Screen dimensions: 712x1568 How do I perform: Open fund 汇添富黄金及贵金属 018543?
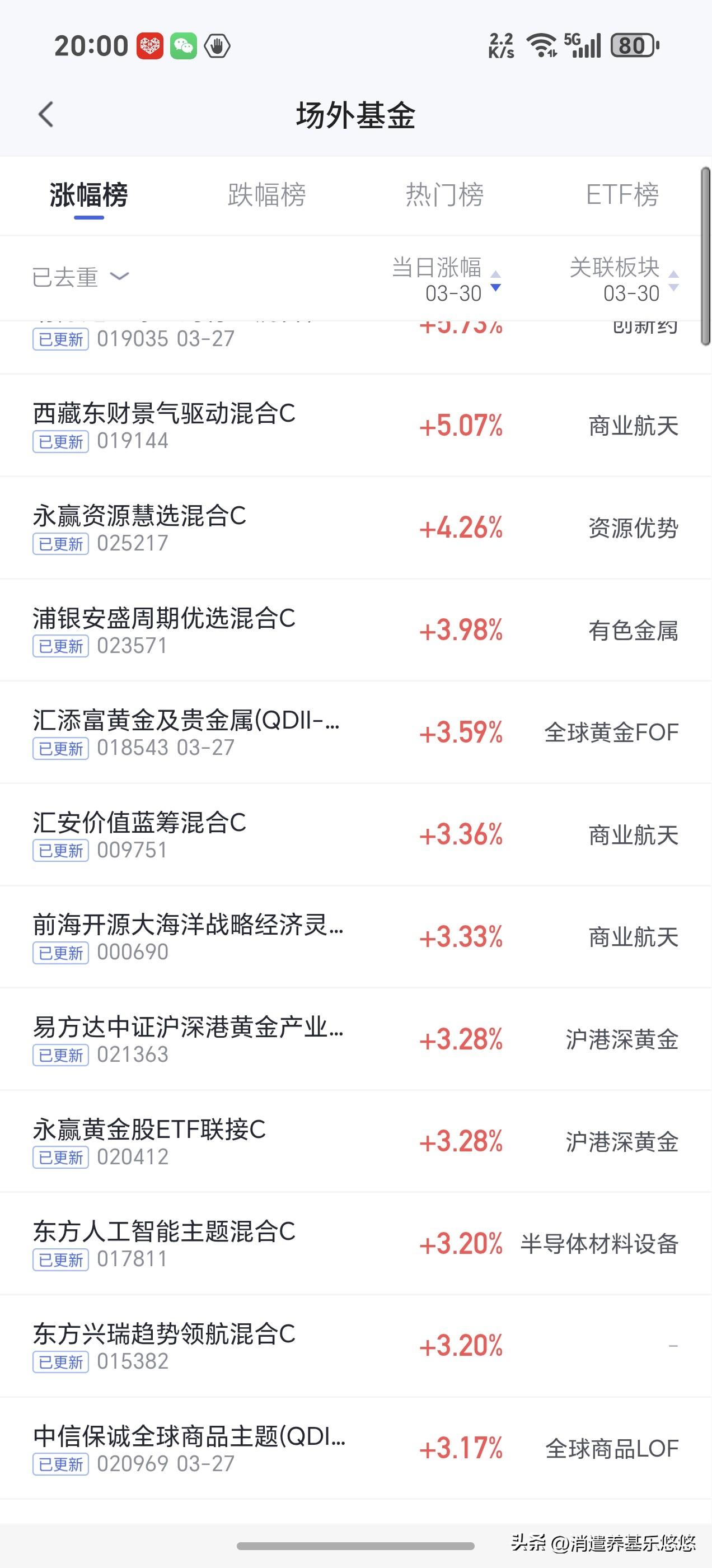[x=356, y=732]
